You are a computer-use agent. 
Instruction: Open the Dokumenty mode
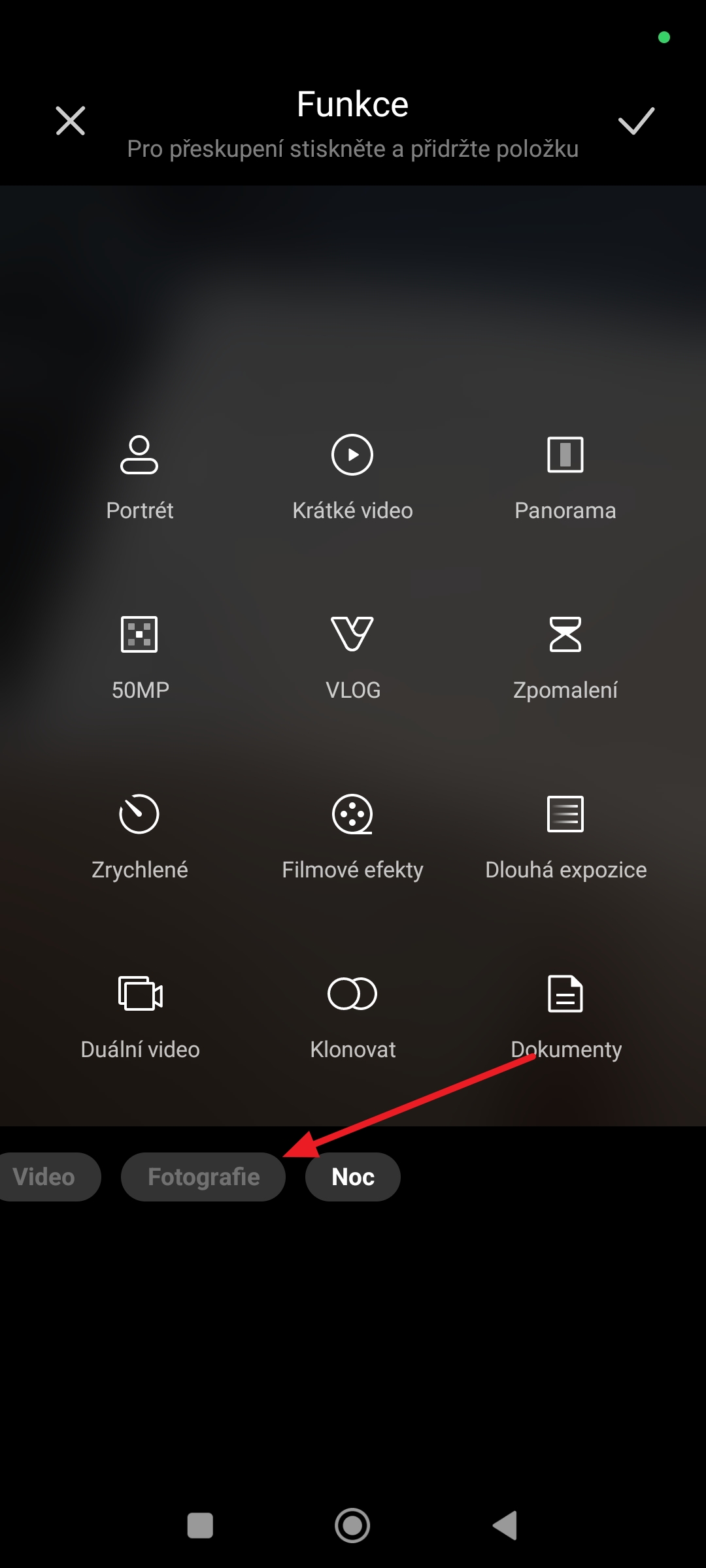(565, 1014)
